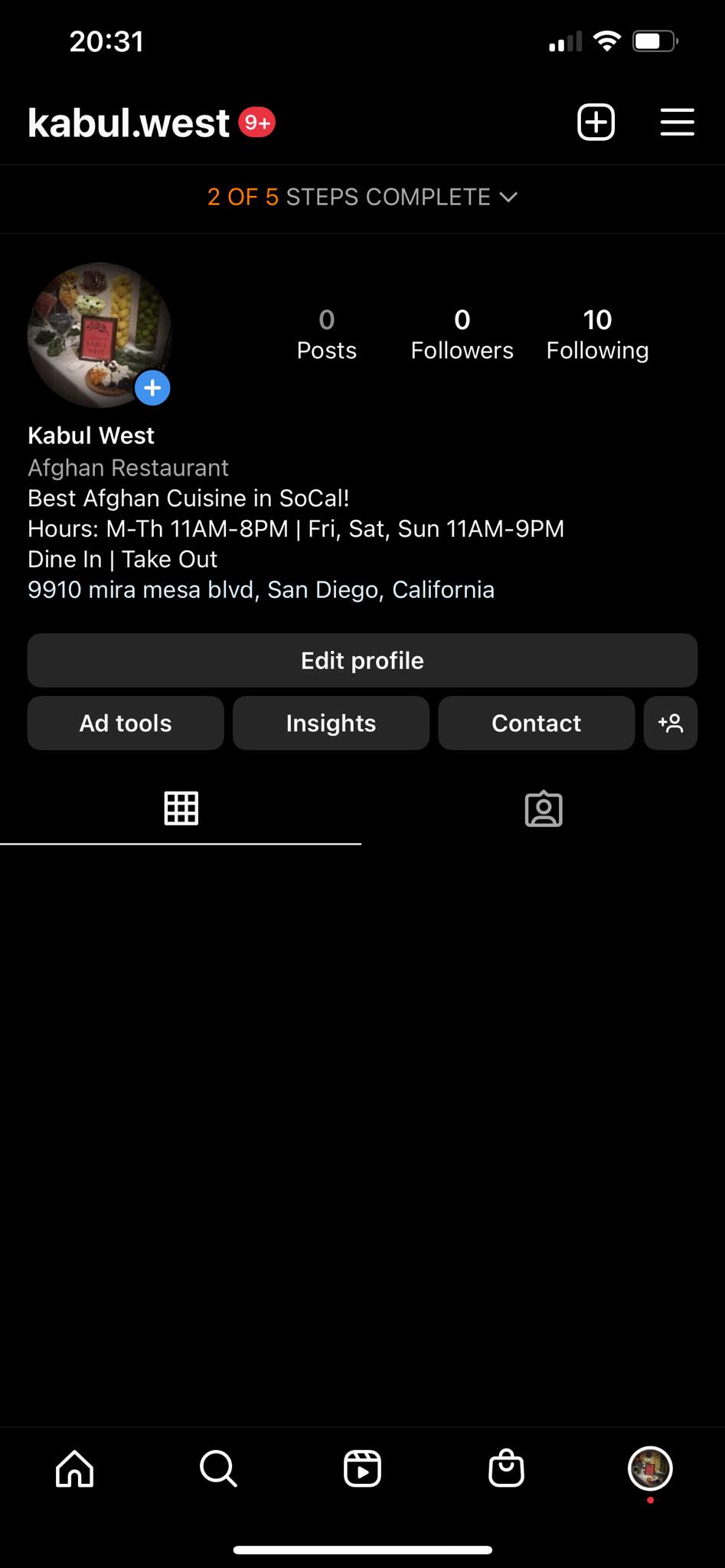Tap Edit profile
Image resolution: width=725 pixels, height=1568 pixels.
(362, 661)
